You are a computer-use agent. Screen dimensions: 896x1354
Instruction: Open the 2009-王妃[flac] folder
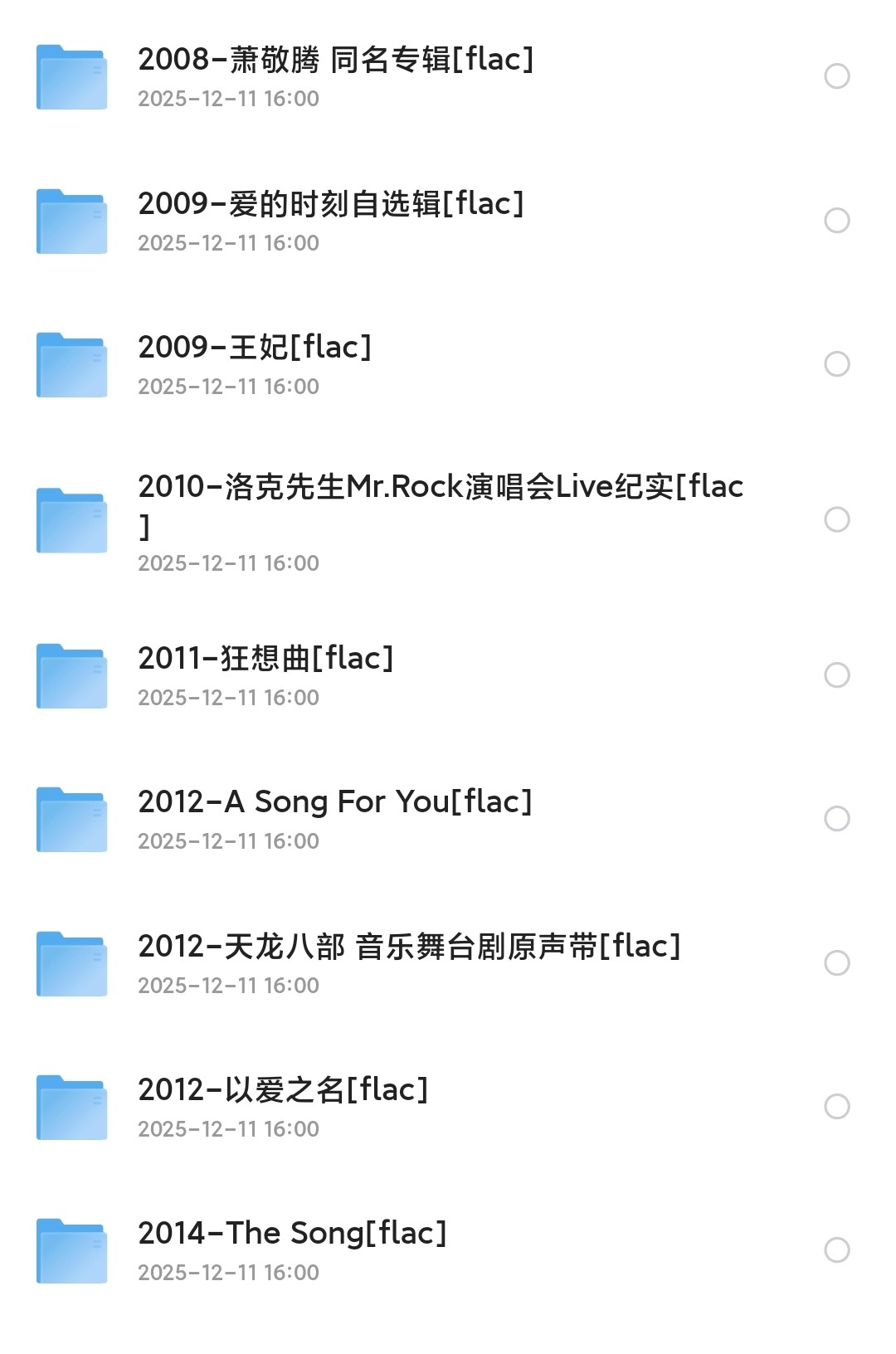254,348
